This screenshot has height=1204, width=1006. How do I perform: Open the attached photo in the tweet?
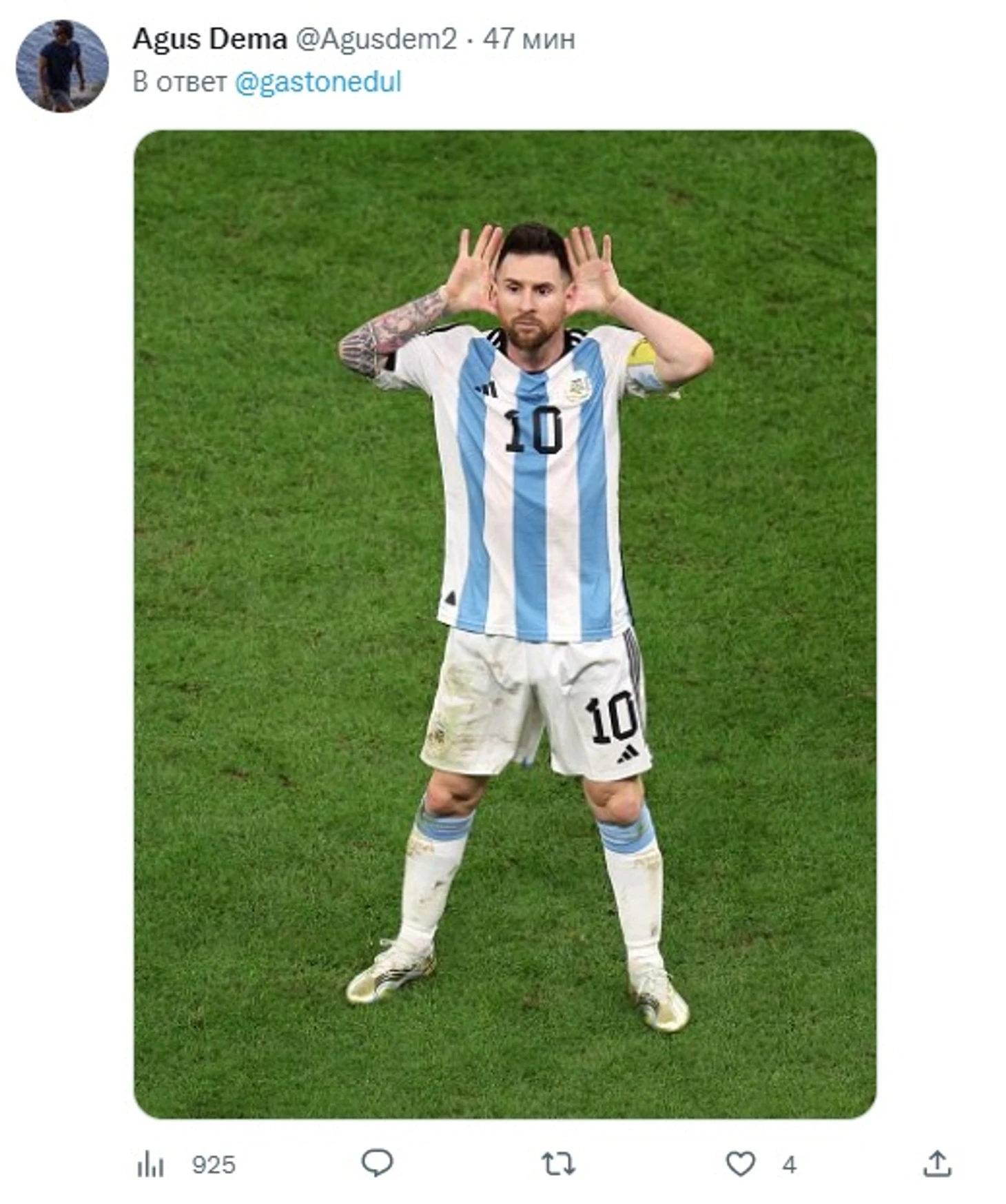[504, 624]
